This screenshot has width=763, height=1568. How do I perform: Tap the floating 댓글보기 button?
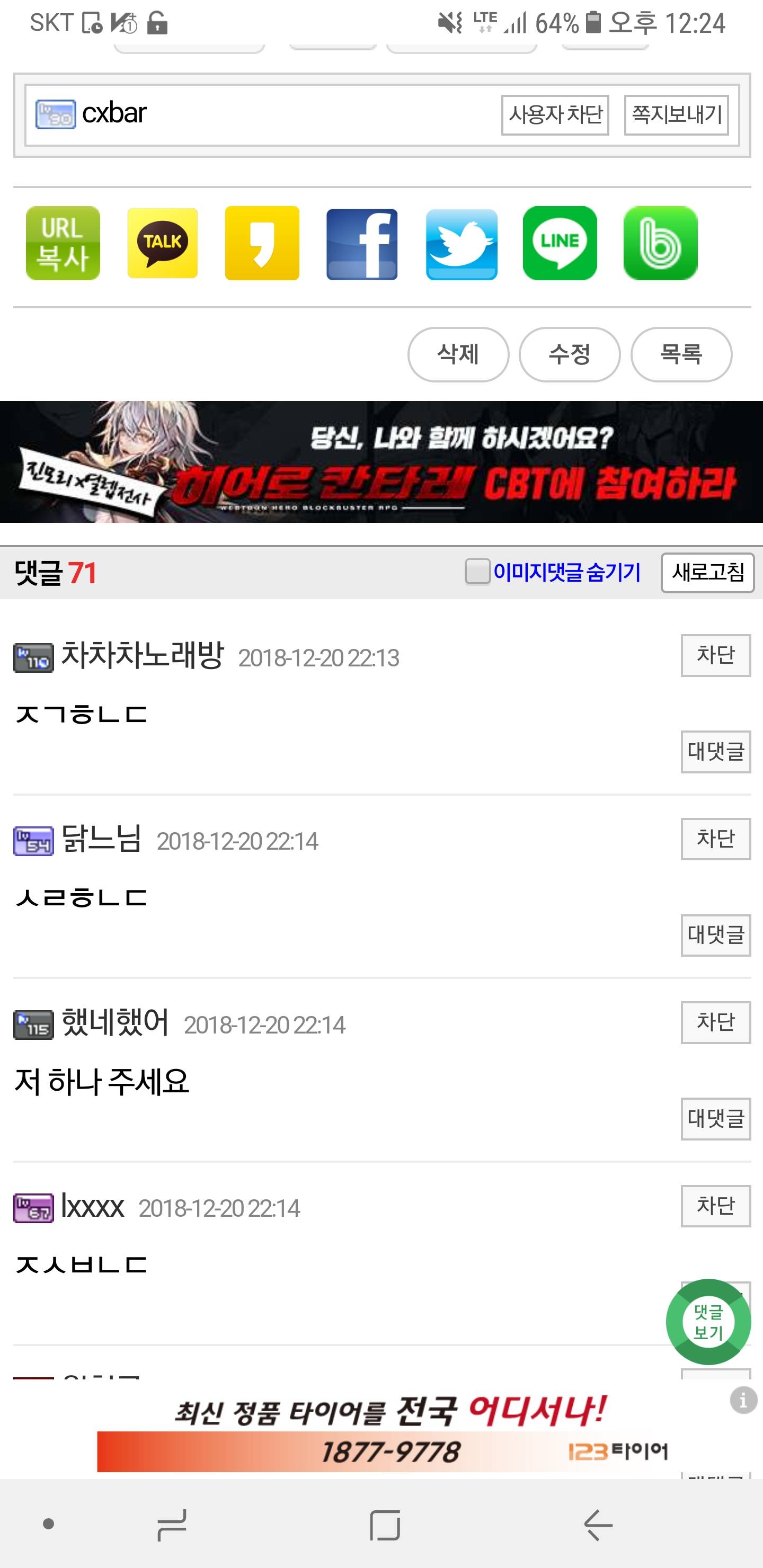point(708,1322)
